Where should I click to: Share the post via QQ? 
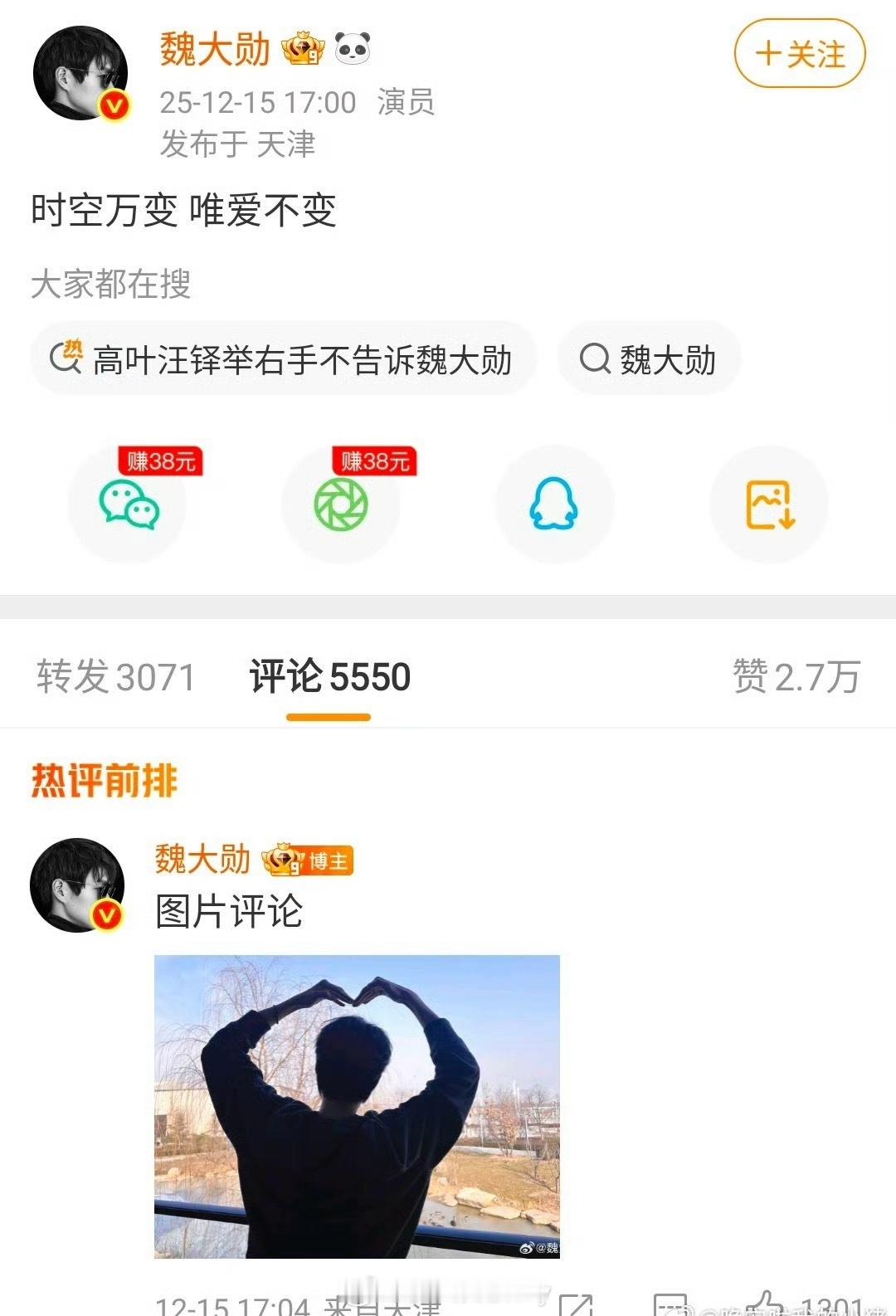click(x=554, y=506)
